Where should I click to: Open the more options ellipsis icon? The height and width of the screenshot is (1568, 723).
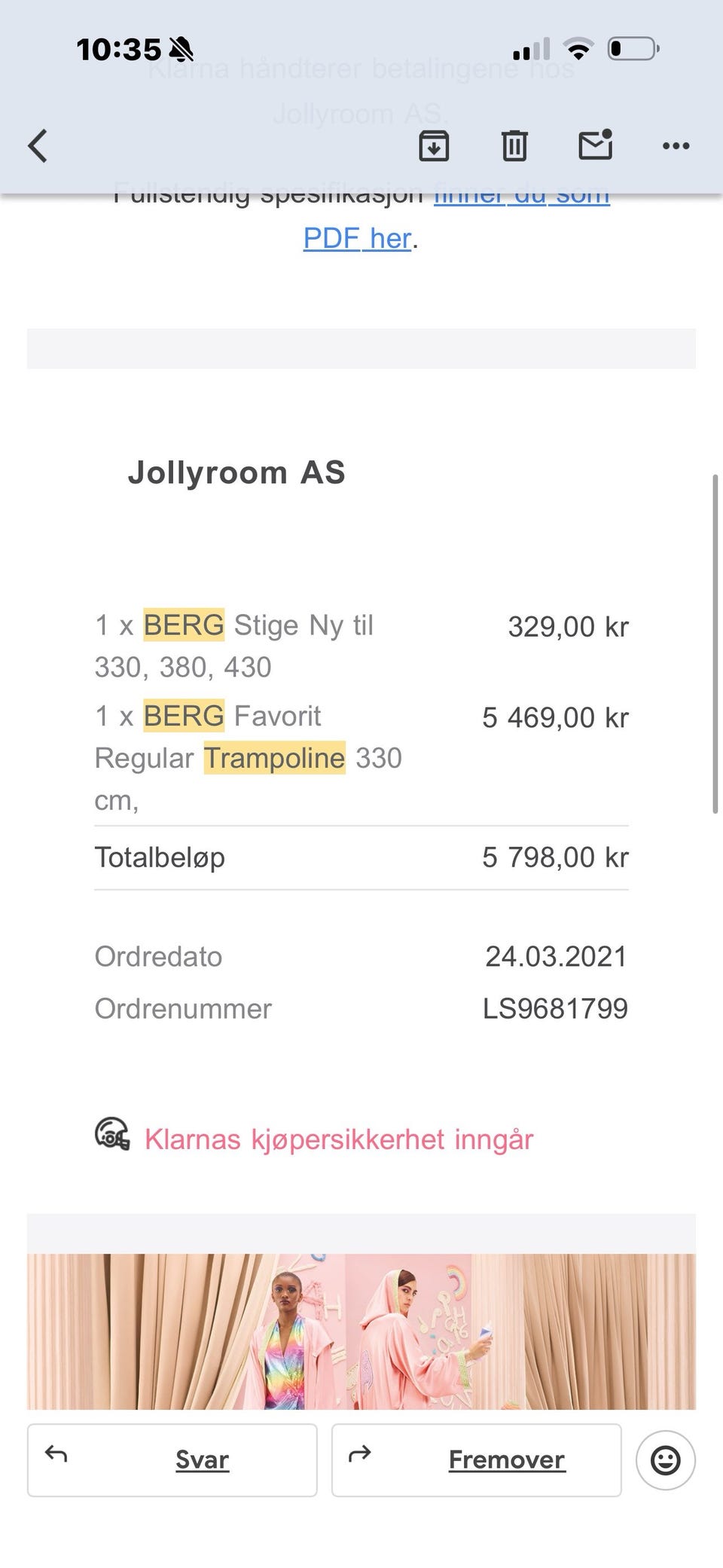point(676,146)
